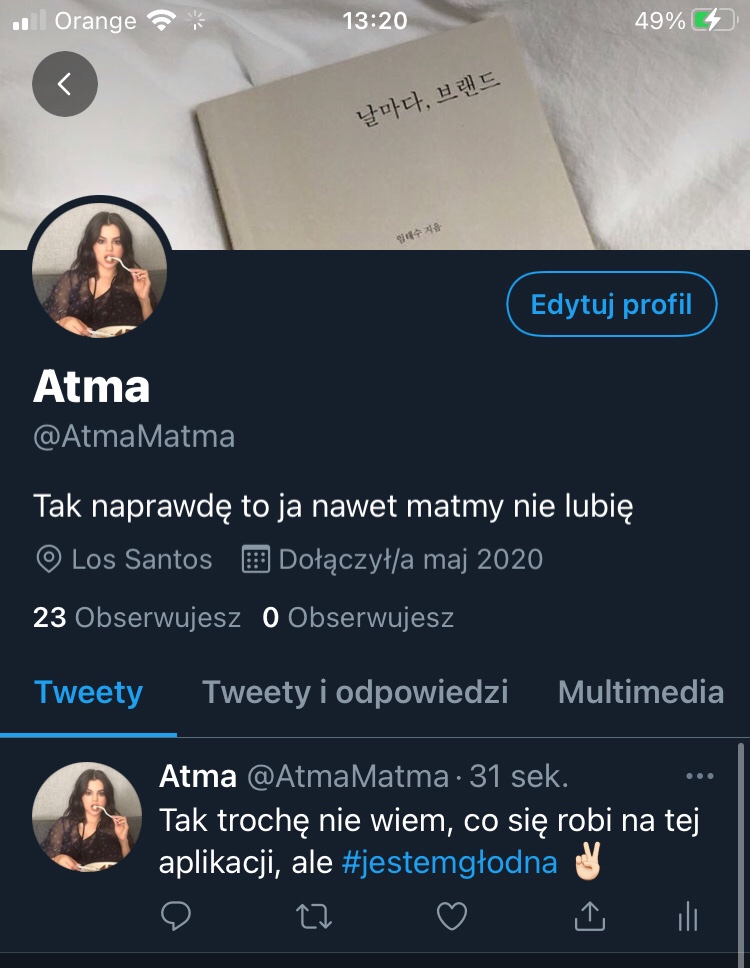Open the tweet's three-dot overflow menu
The image size is (750, 968).
coord(700,776)
